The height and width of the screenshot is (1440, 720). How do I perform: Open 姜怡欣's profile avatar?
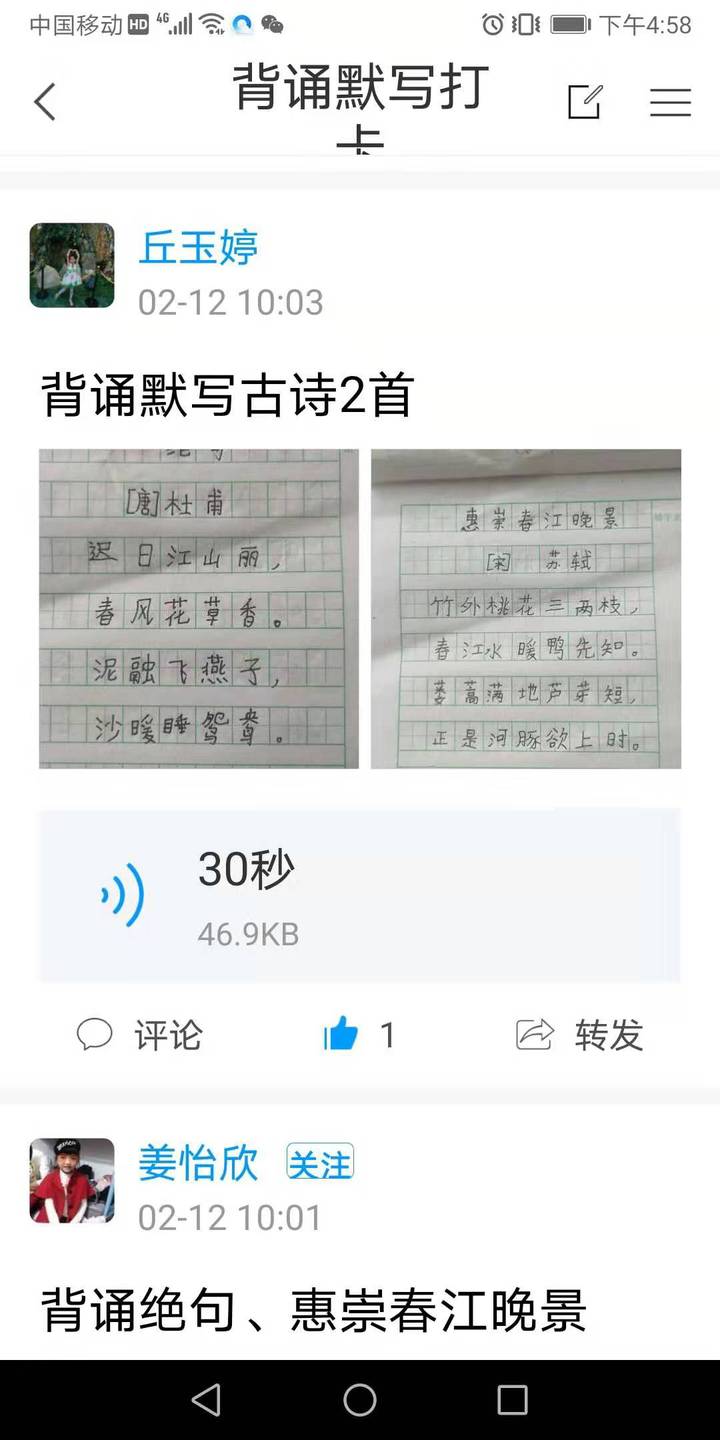click(72, 1181)
